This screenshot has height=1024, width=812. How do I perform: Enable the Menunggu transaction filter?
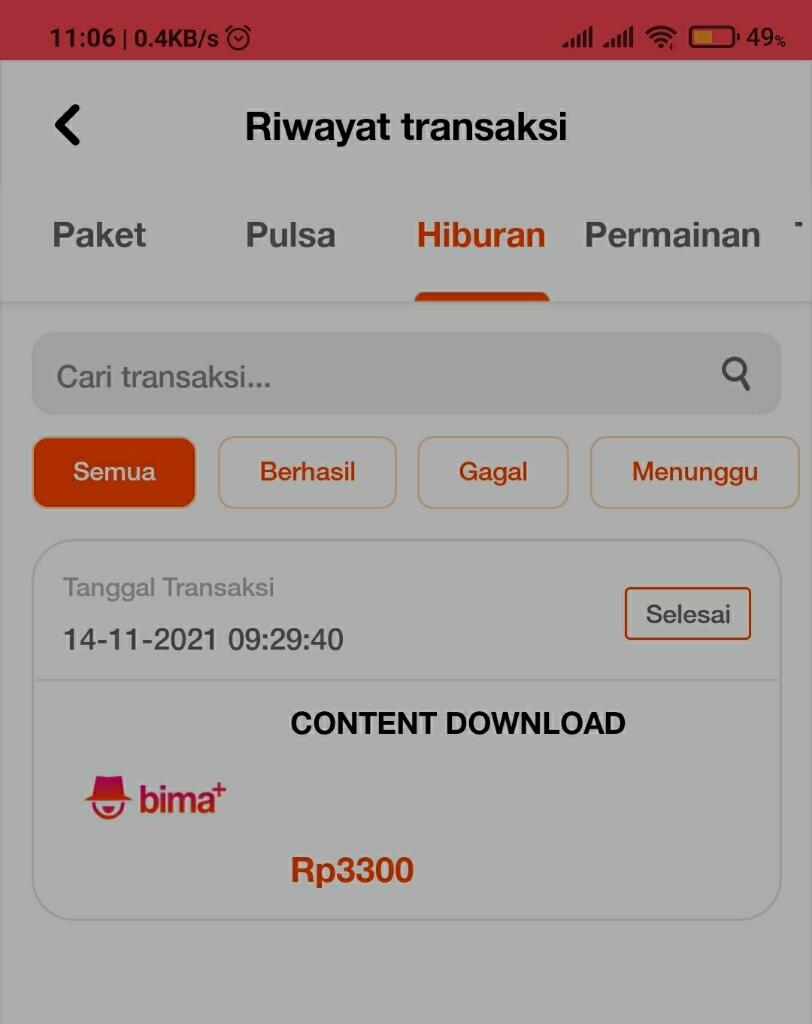coord(694,472)
